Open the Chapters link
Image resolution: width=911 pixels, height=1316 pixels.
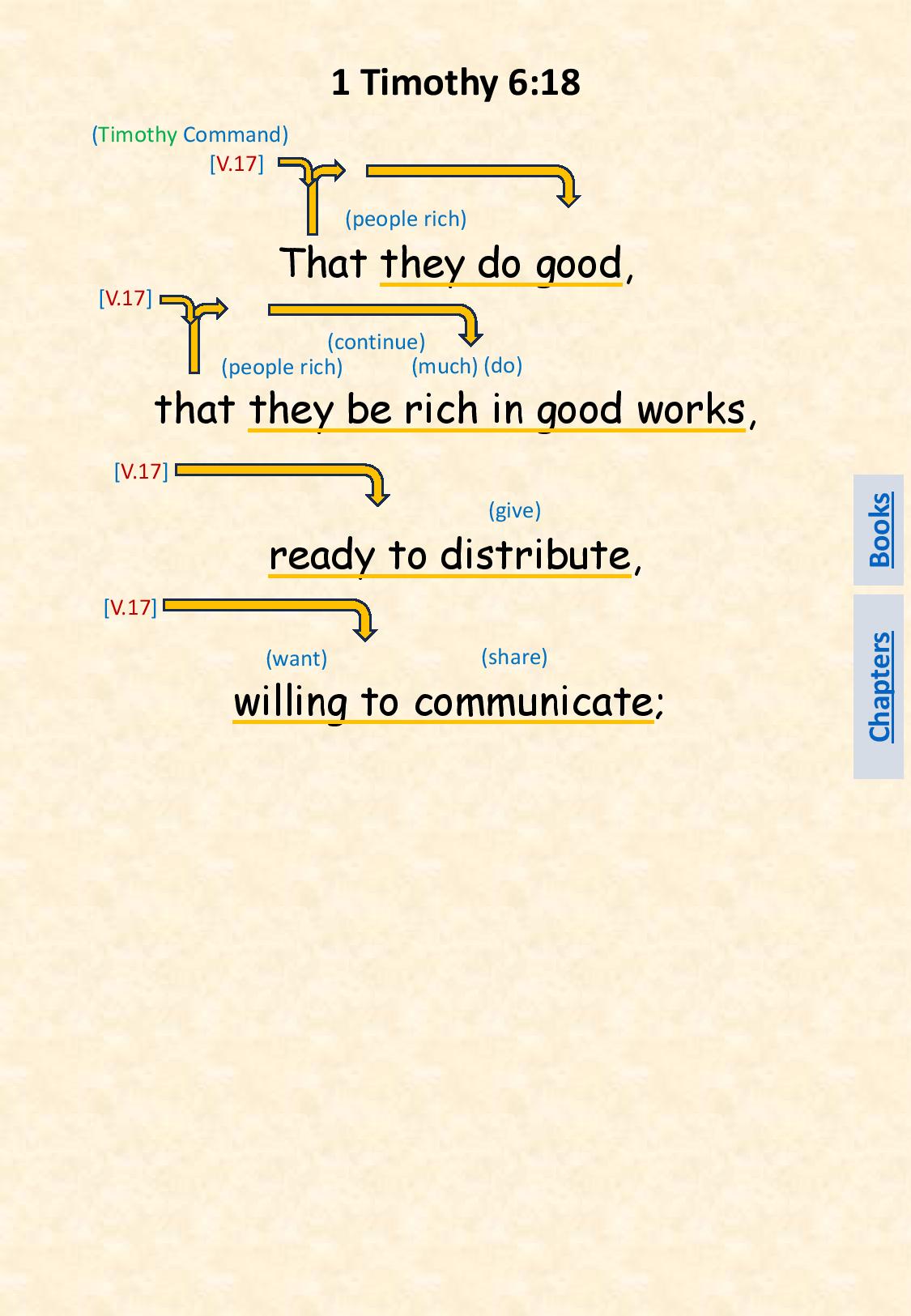pos(879,686)
